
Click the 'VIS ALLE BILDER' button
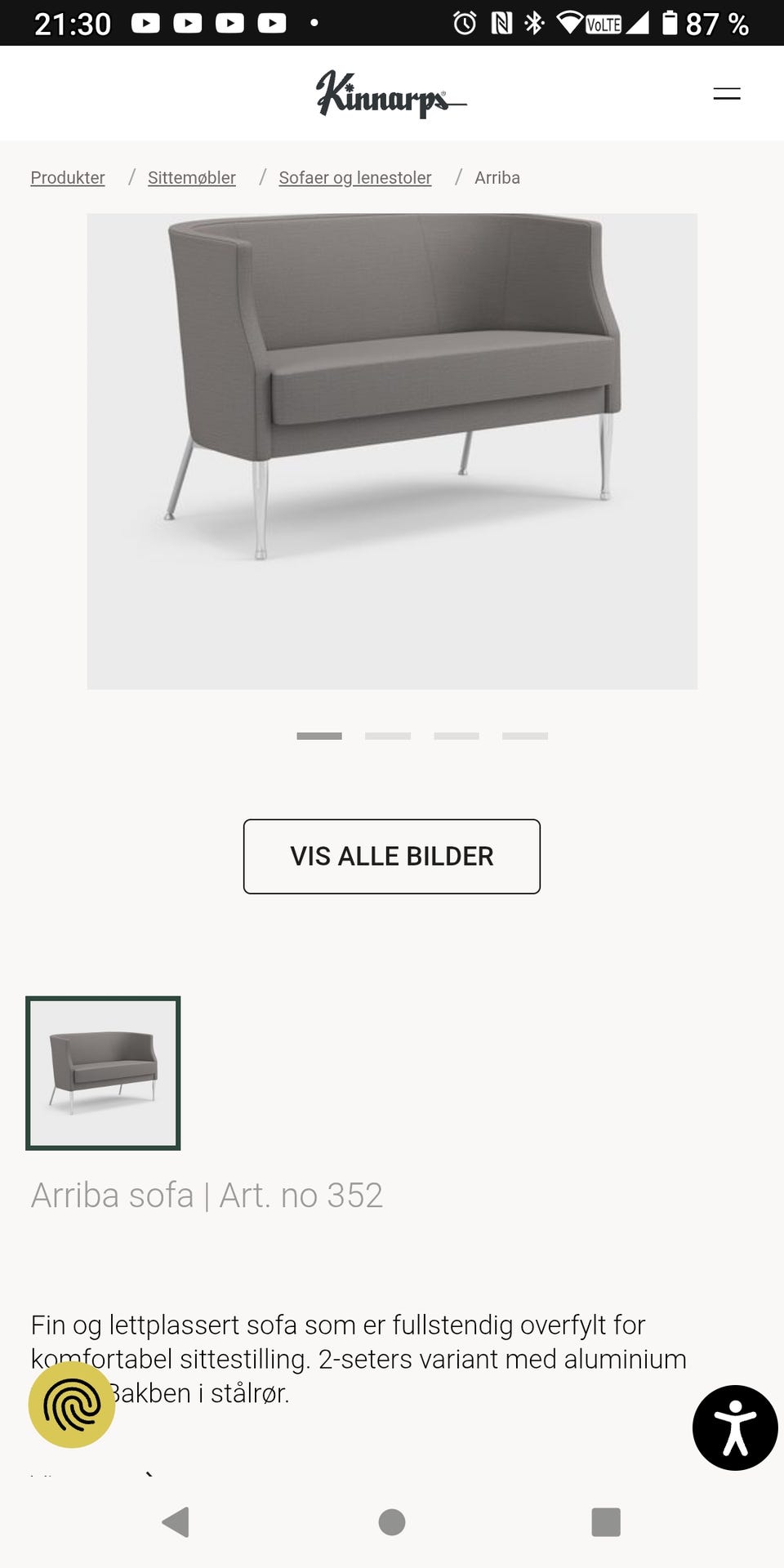[x=391, y=856]
